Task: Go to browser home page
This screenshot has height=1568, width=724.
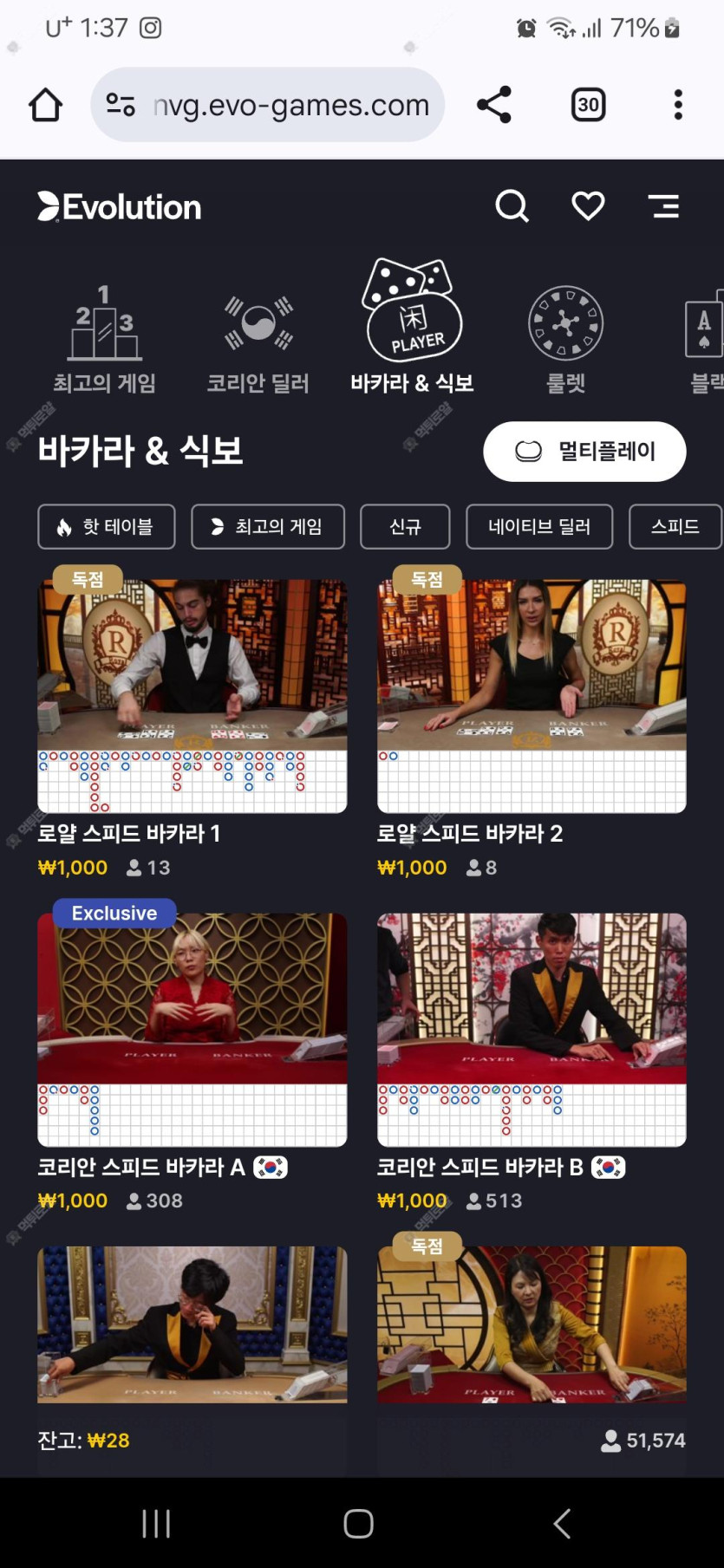Action: [45, 105]
